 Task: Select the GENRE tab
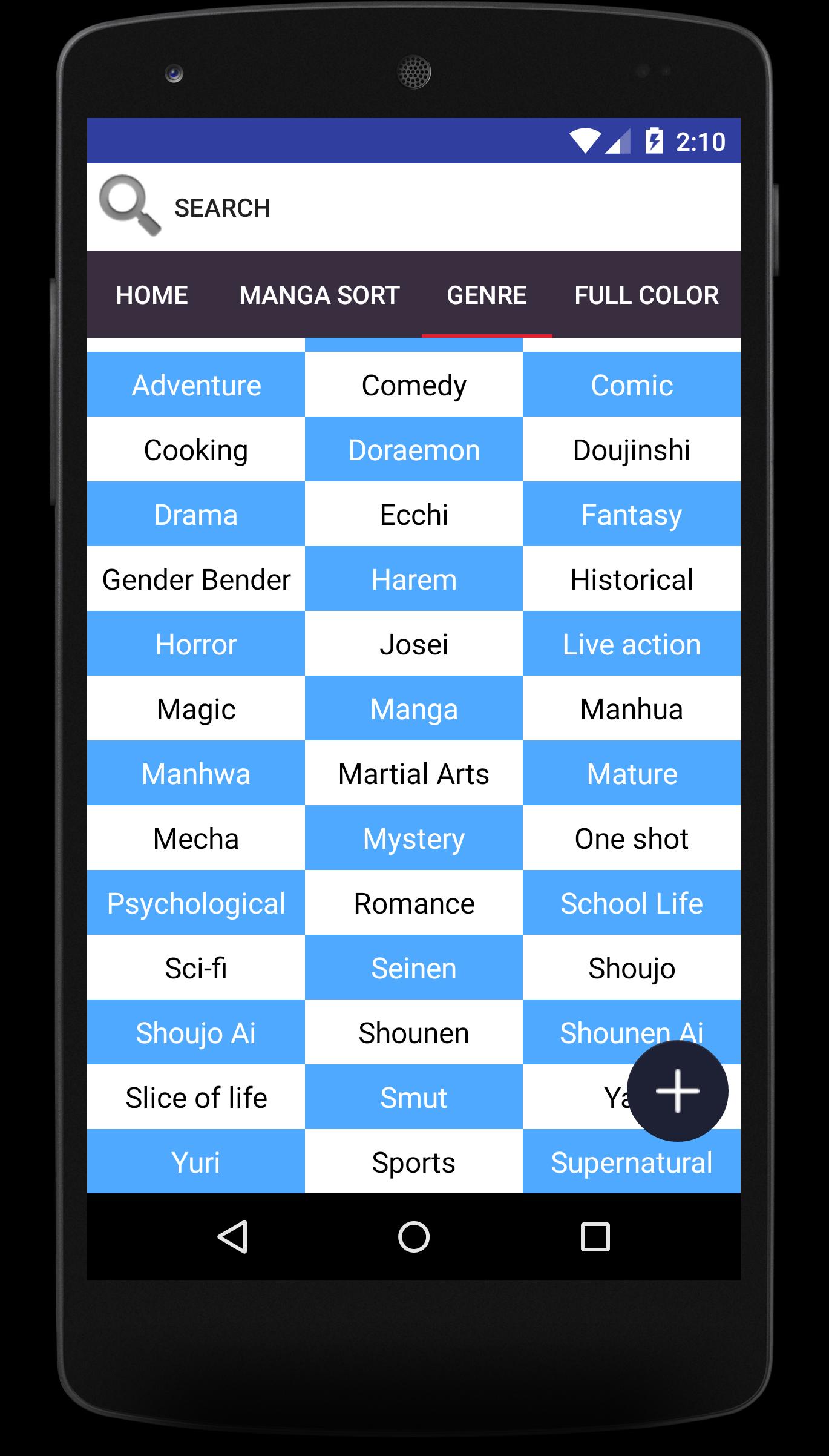[487, 295]
